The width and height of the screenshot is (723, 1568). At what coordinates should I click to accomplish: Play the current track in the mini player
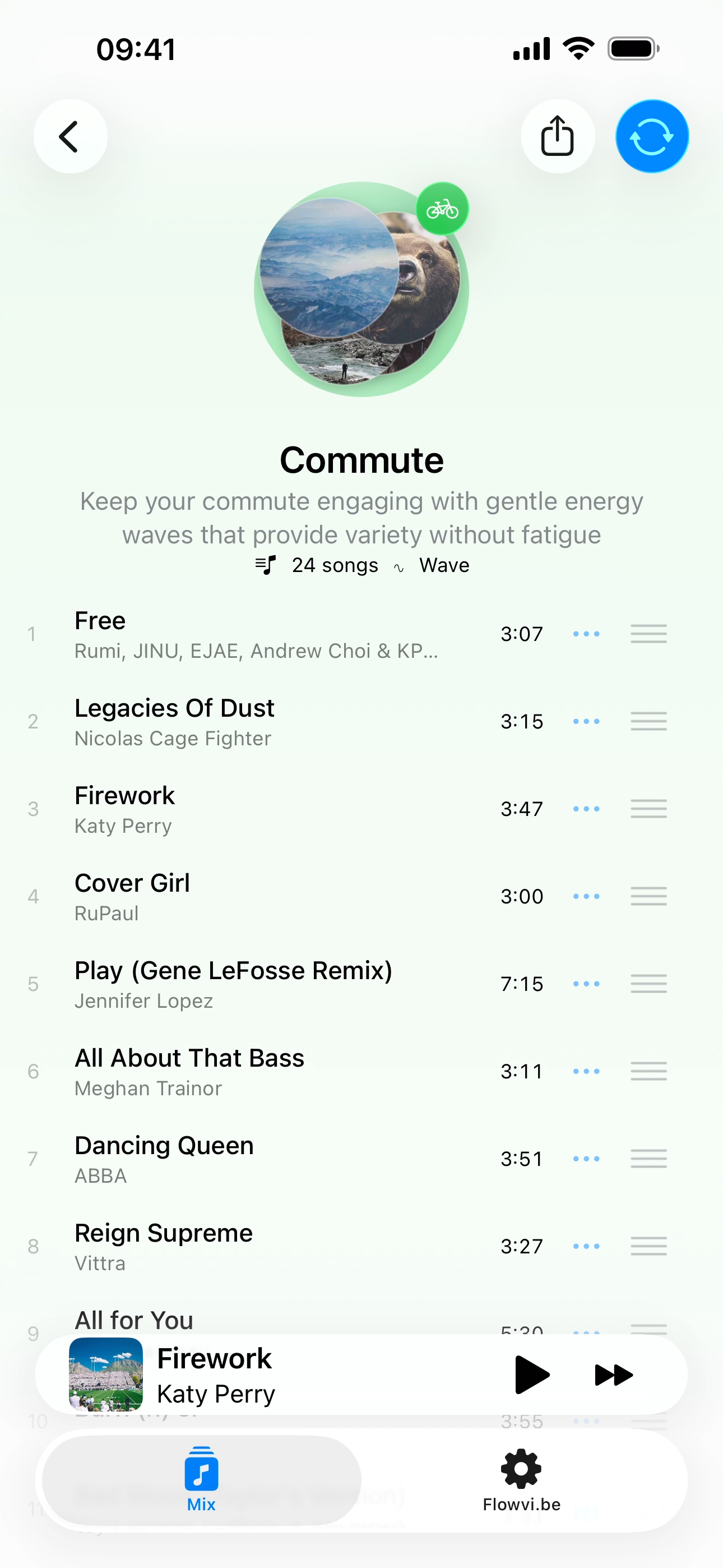click(x=531, y=1375)
